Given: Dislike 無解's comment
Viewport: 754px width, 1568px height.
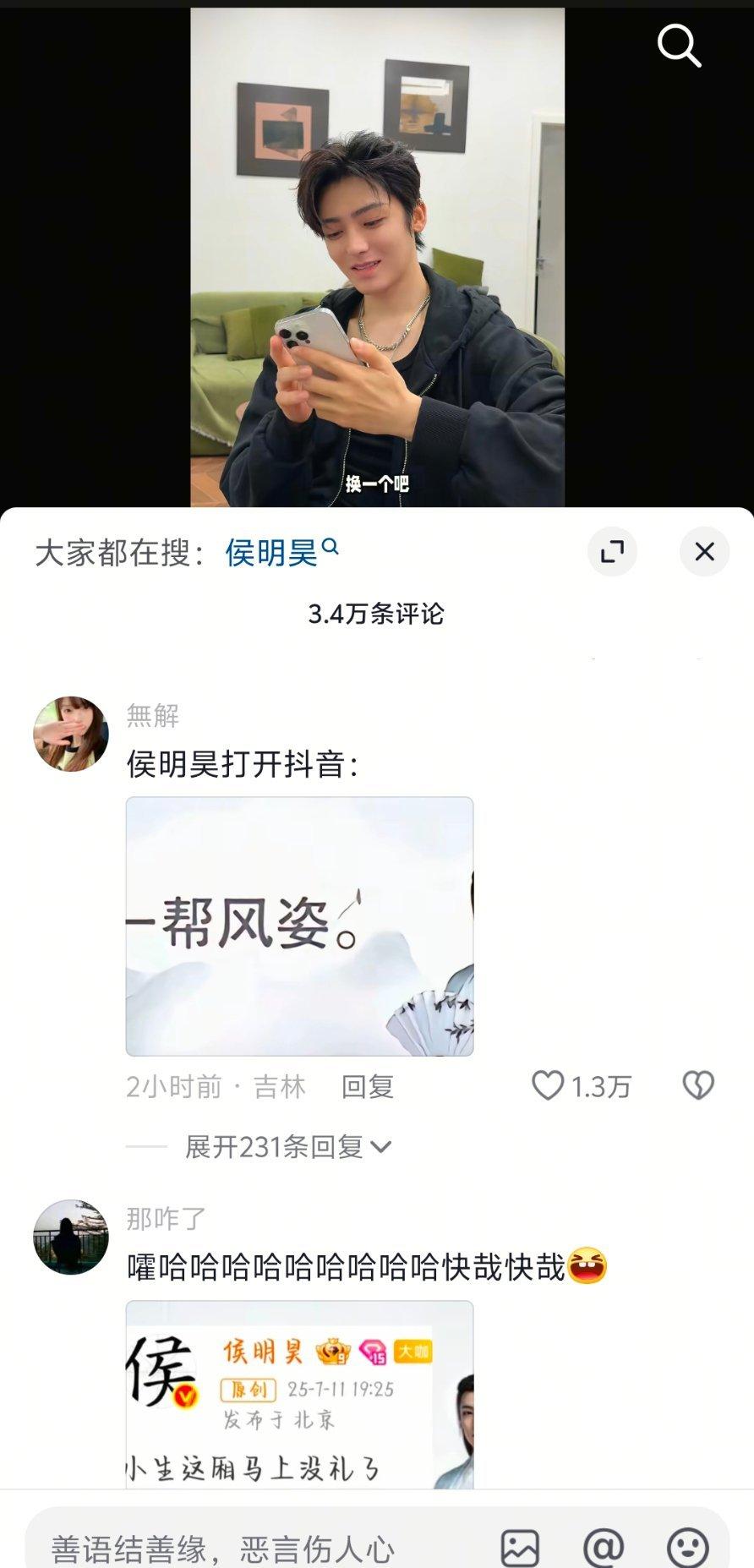Looking at the screenshot, I should (x=698, y=1085).
